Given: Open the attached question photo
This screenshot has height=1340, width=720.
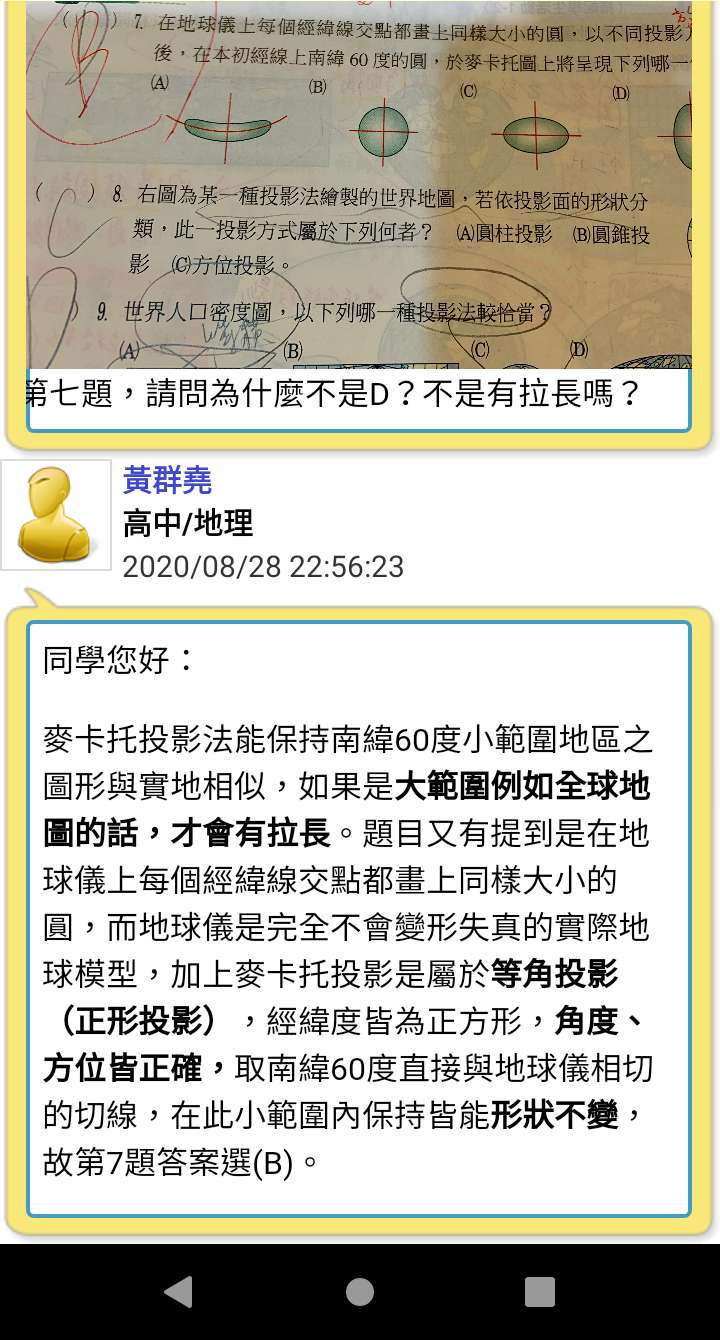Looking at the screenshot, I should (360, 185).
